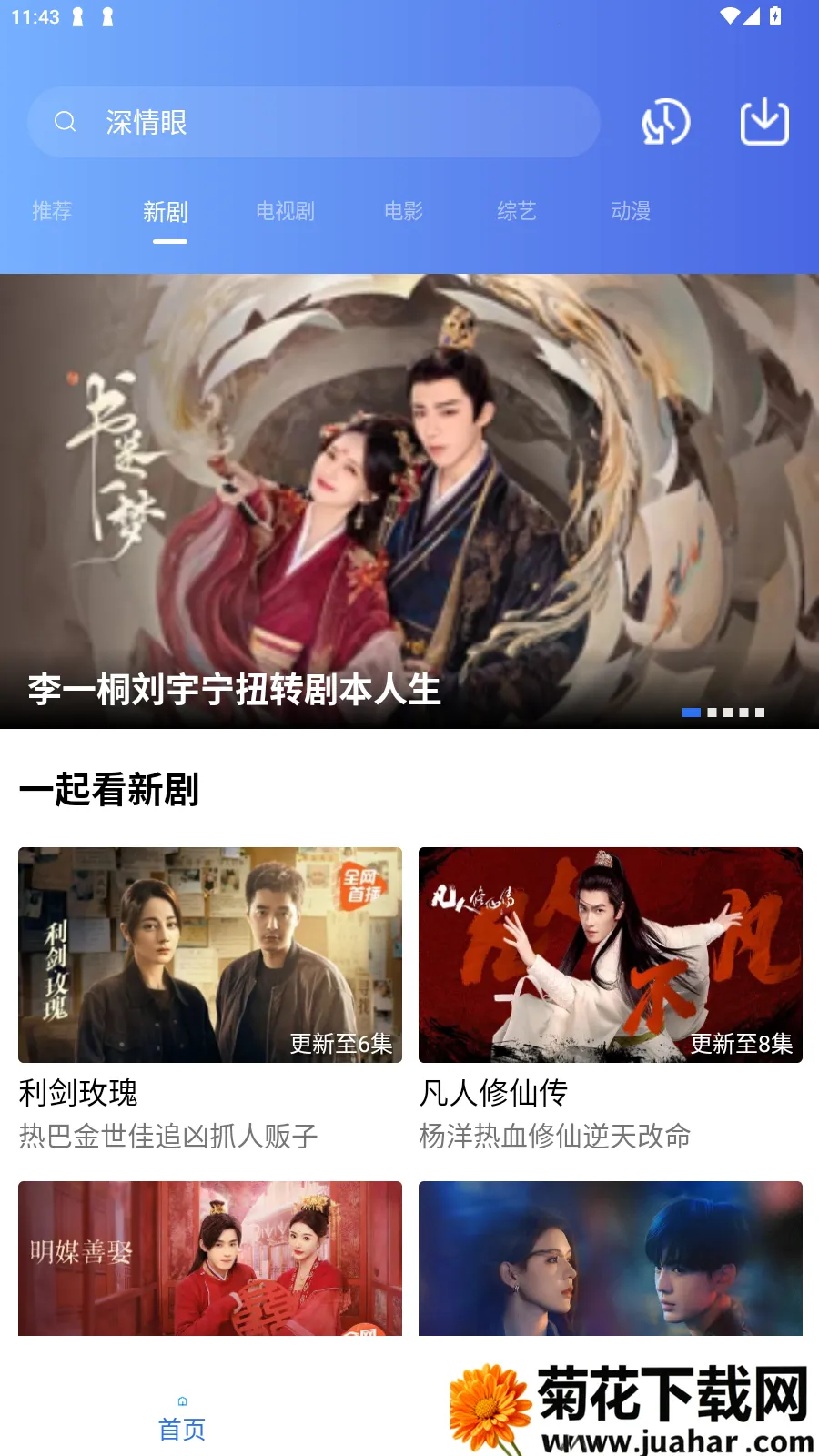Switch to the 动漫 tab
This screenshot has height=1456, width=819.
(x=631, y=211)
